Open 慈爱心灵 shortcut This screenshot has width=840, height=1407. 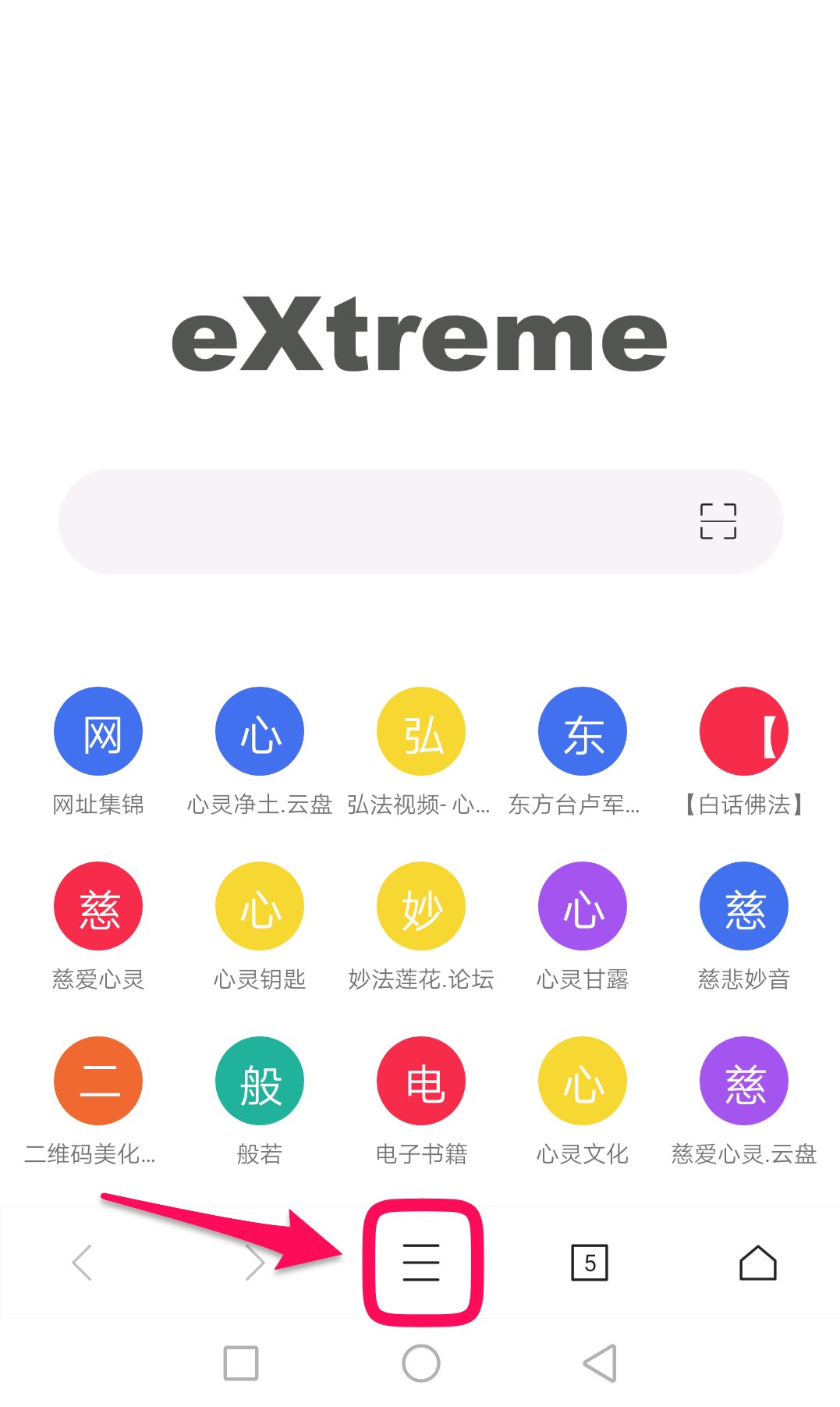coord(98,907)
